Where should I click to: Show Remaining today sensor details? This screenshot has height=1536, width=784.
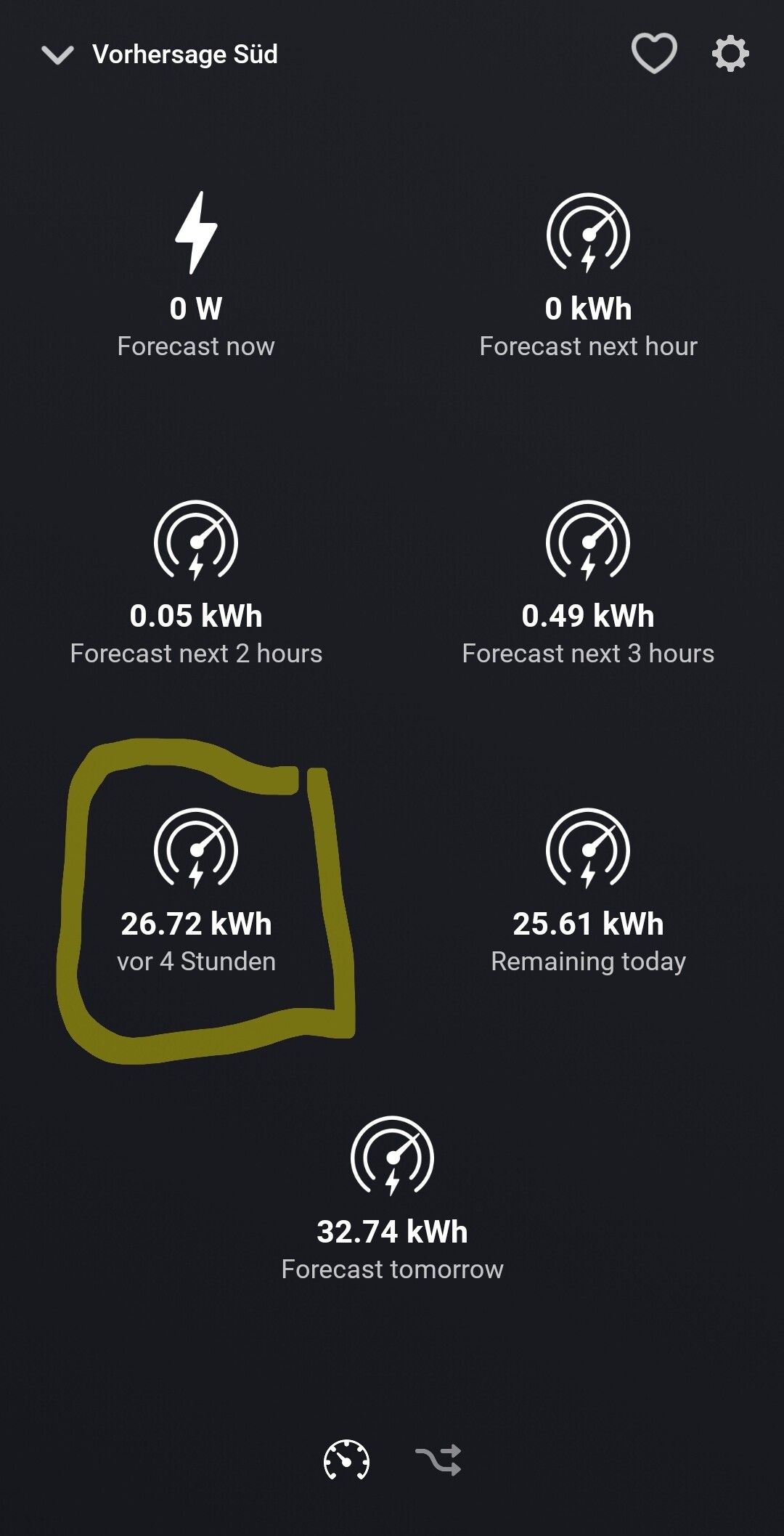[x=588, y=890]
